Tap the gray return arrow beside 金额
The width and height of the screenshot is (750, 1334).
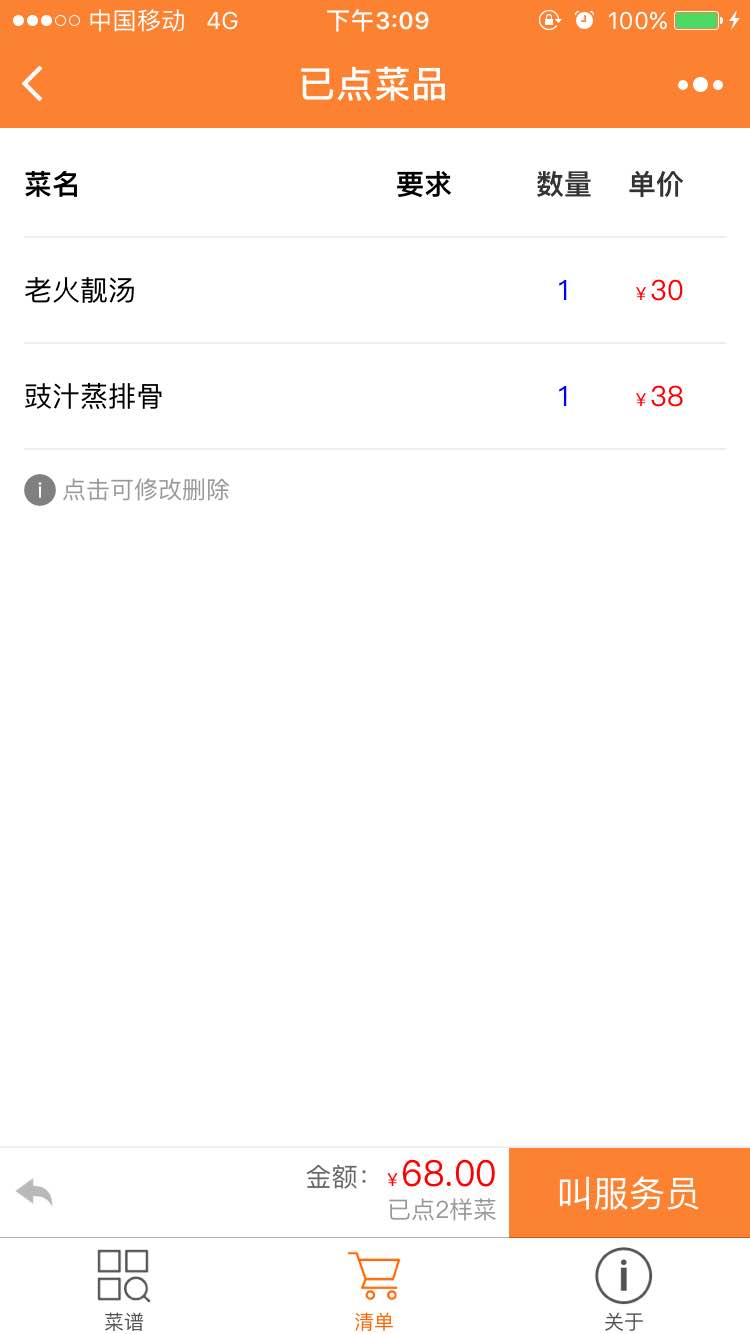point(35,1192)
